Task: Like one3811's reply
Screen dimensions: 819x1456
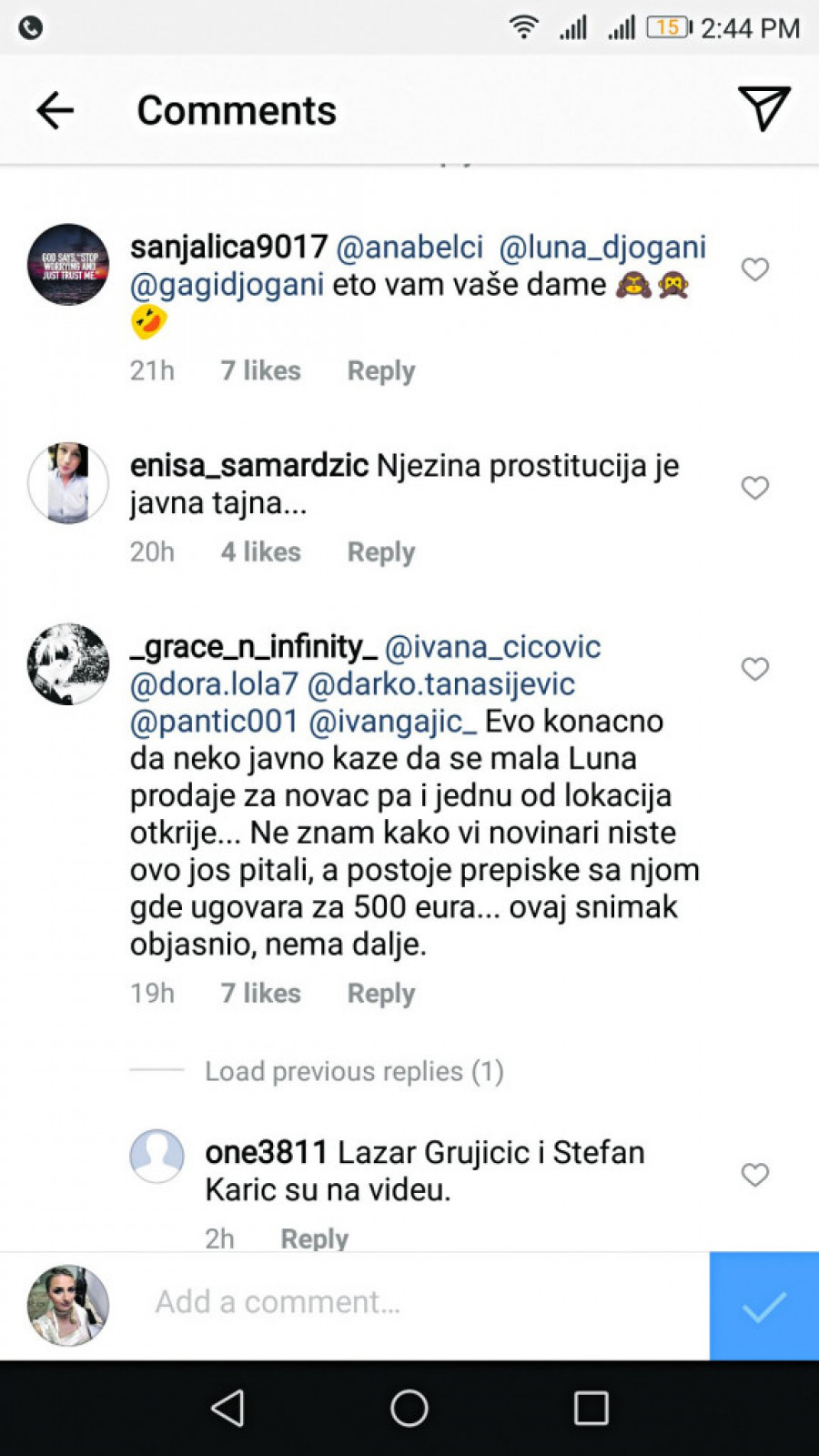Action: click(754, 1175)
